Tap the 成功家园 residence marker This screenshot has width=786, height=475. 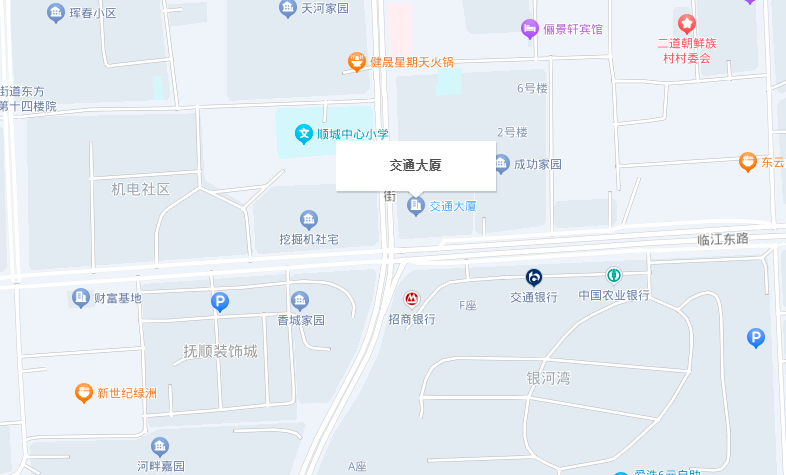point(501,163)
